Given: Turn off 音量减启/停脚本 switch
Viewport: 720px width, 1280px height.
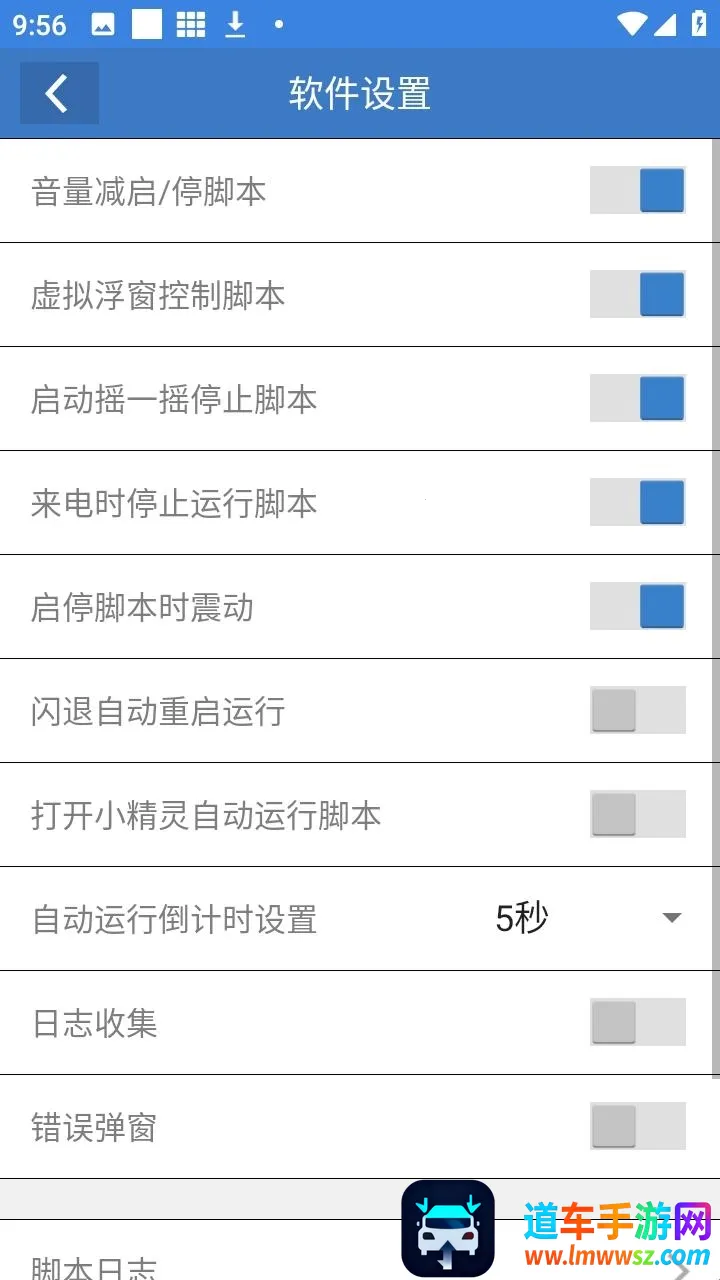Looking at the screenshot, I should pyautogui.click(x=637, y=191).
